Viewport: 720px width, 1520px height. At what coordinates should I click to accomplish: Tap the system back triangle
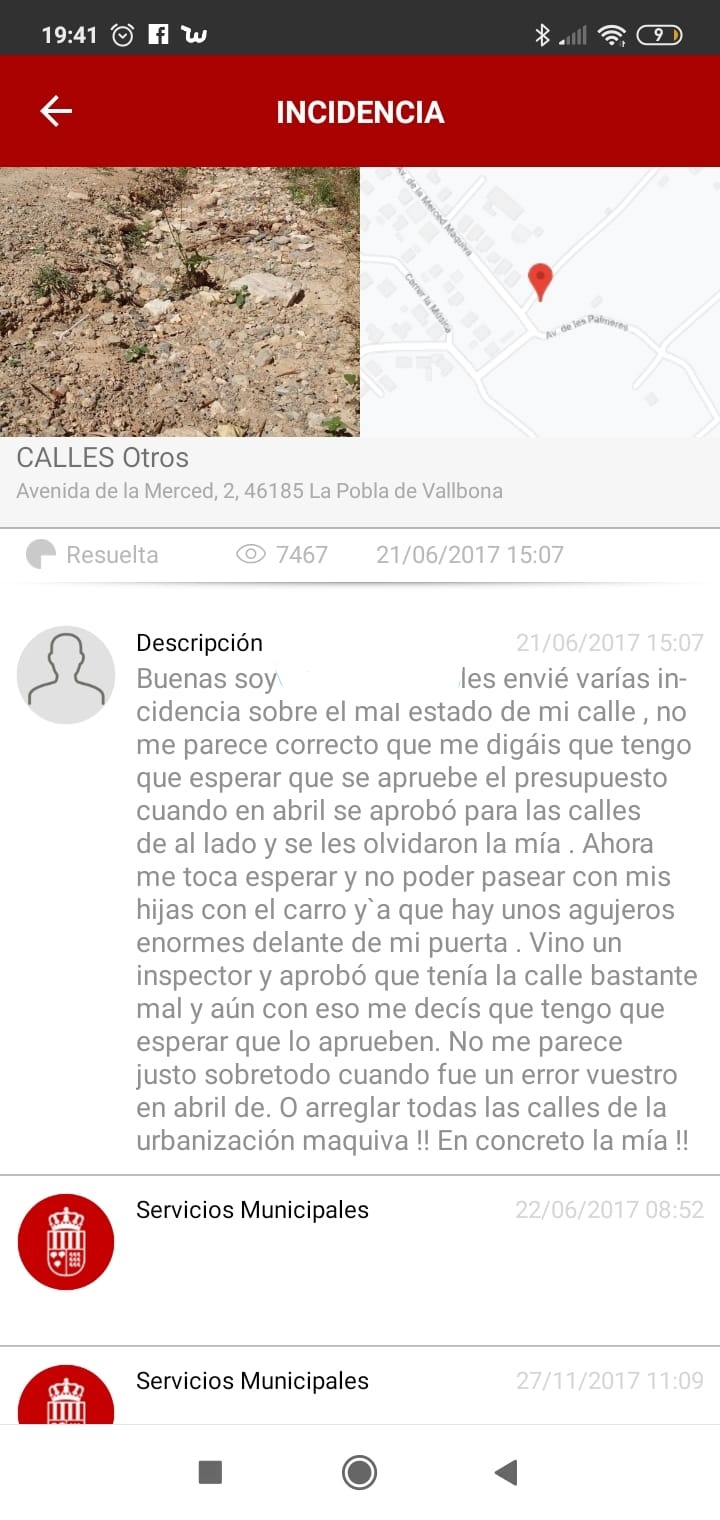[x=506, y=1472]
